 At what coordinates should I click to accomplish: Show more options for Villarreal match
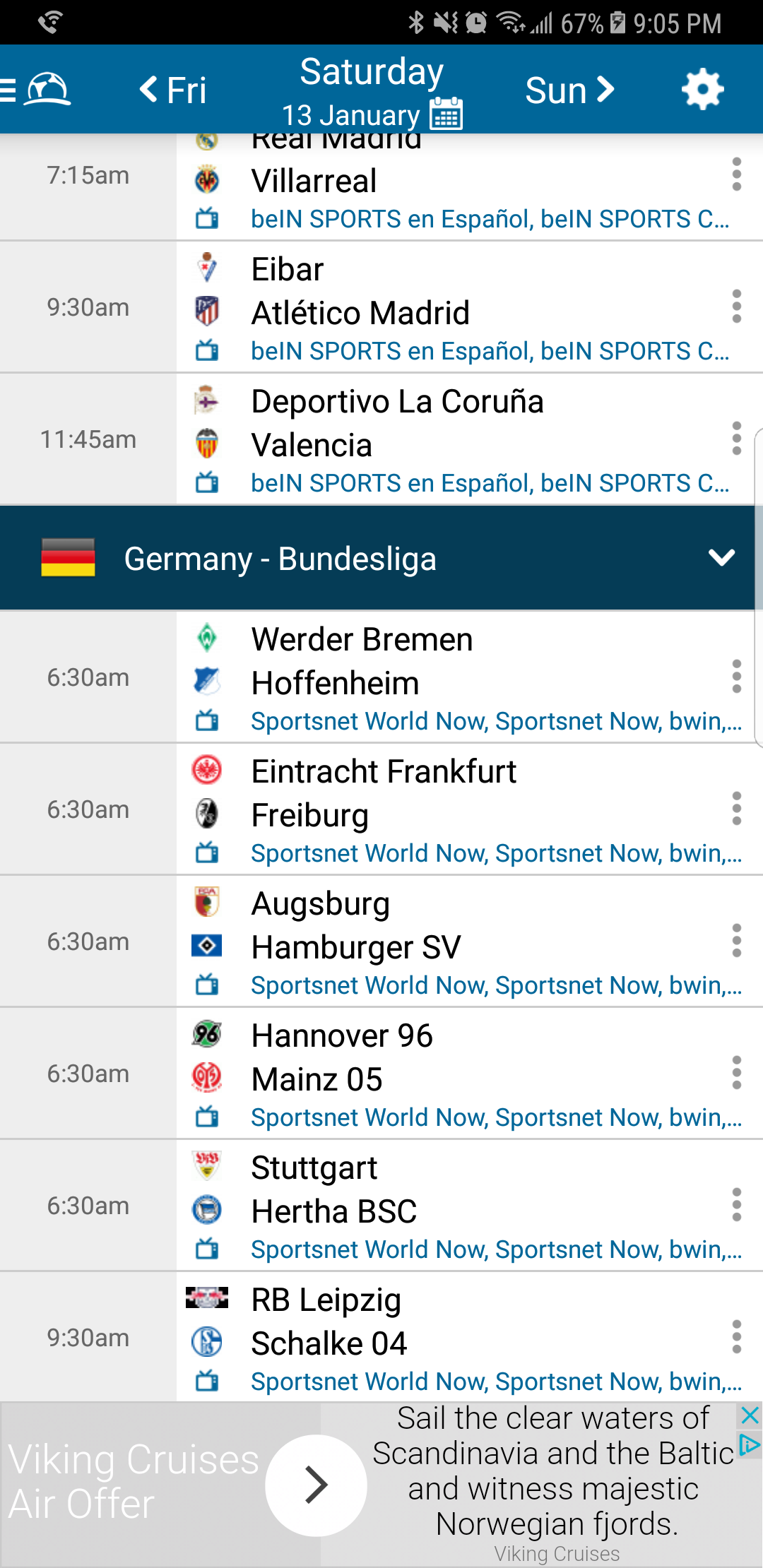736,174
